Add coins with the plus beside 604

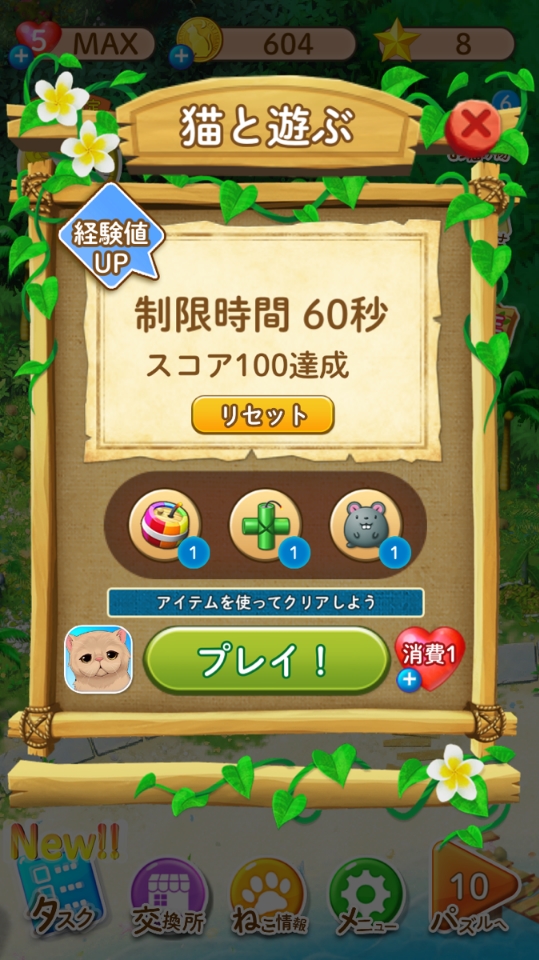click(x=181, y=58)
